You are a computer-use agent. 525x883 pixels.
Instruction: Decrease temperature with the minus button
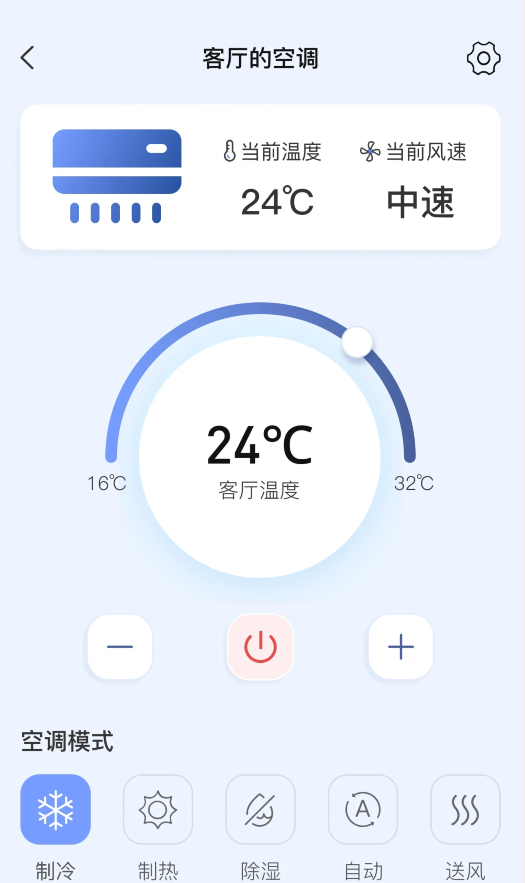coord(119,646)
